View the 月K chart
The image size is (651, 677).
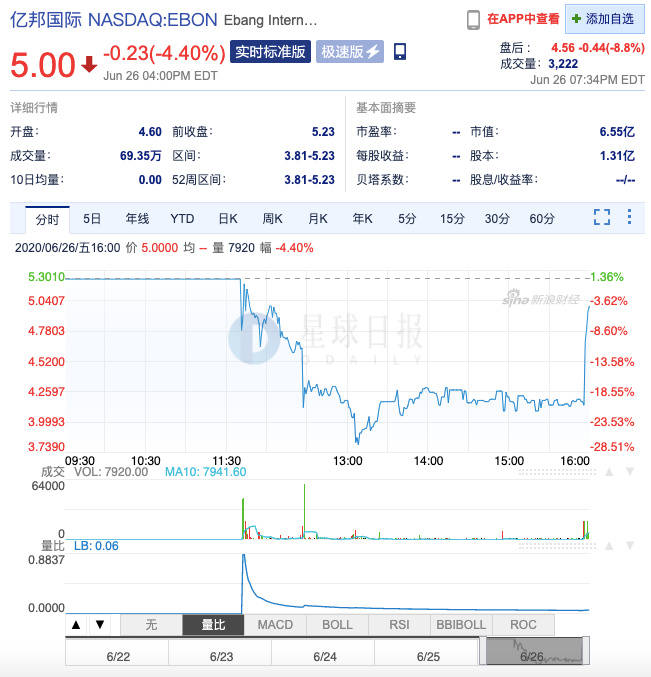318,218
